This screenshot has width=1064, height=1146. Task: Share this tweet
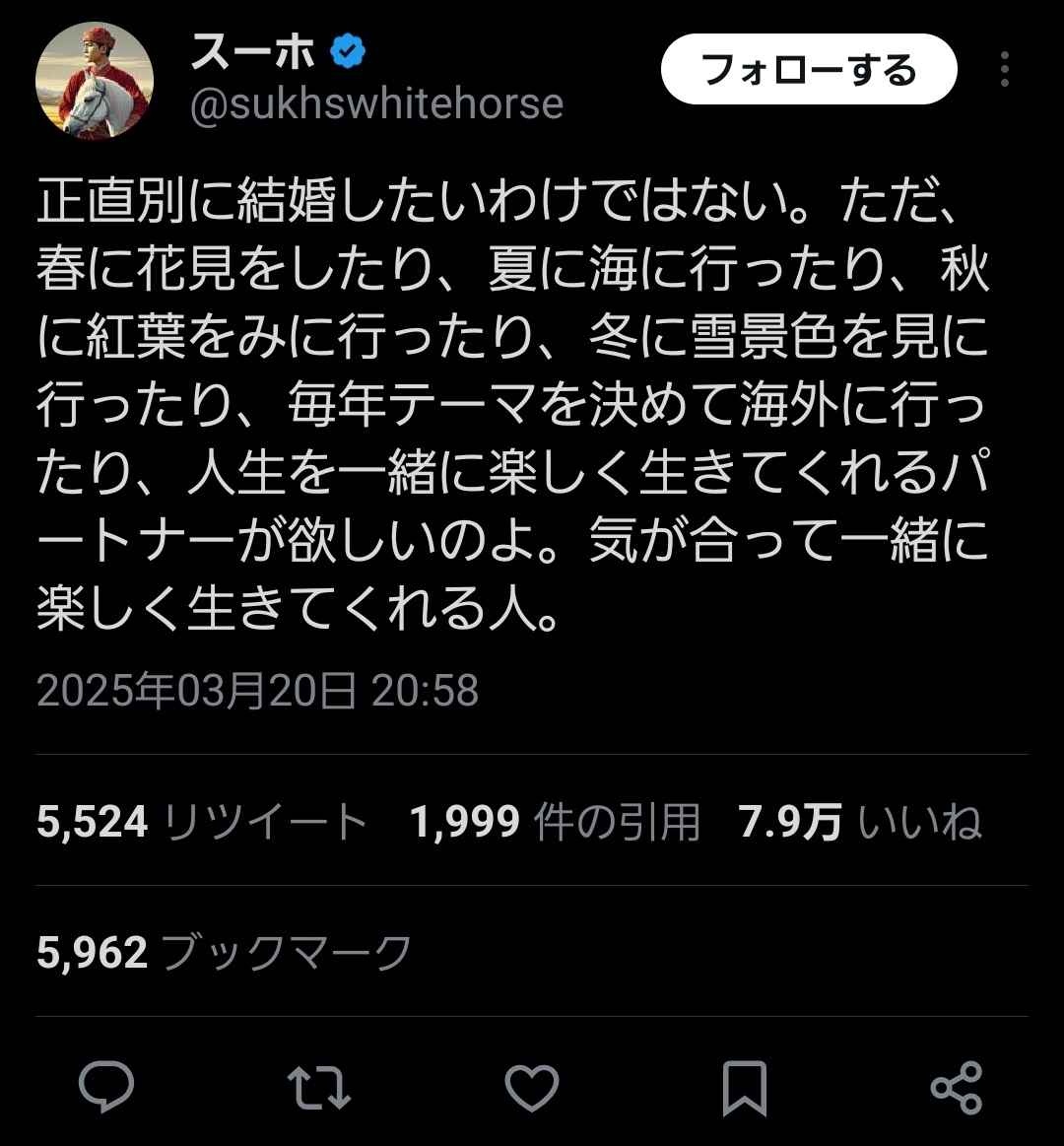957,1087
